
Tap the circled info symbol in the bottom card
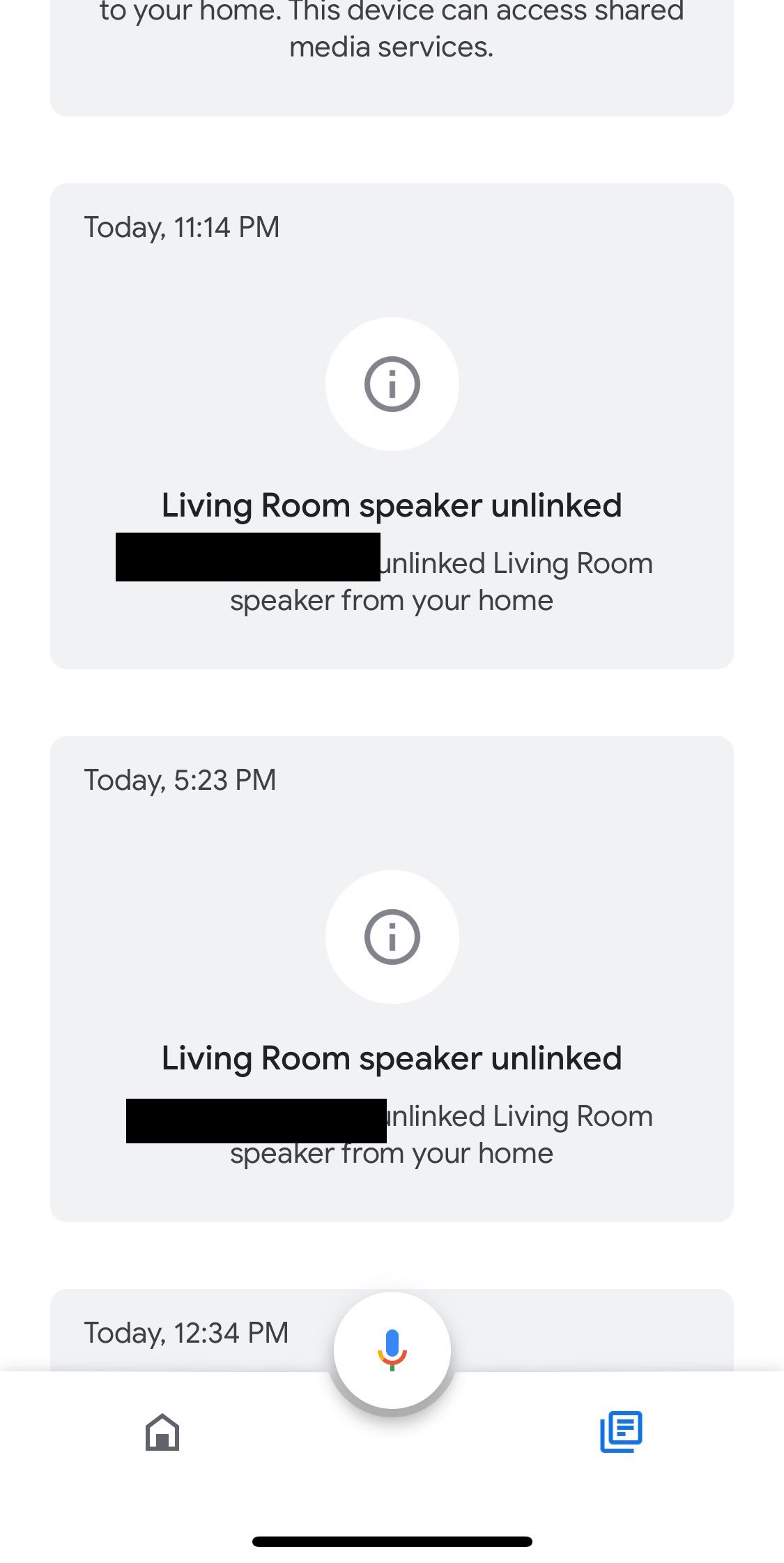coord(392,937)
